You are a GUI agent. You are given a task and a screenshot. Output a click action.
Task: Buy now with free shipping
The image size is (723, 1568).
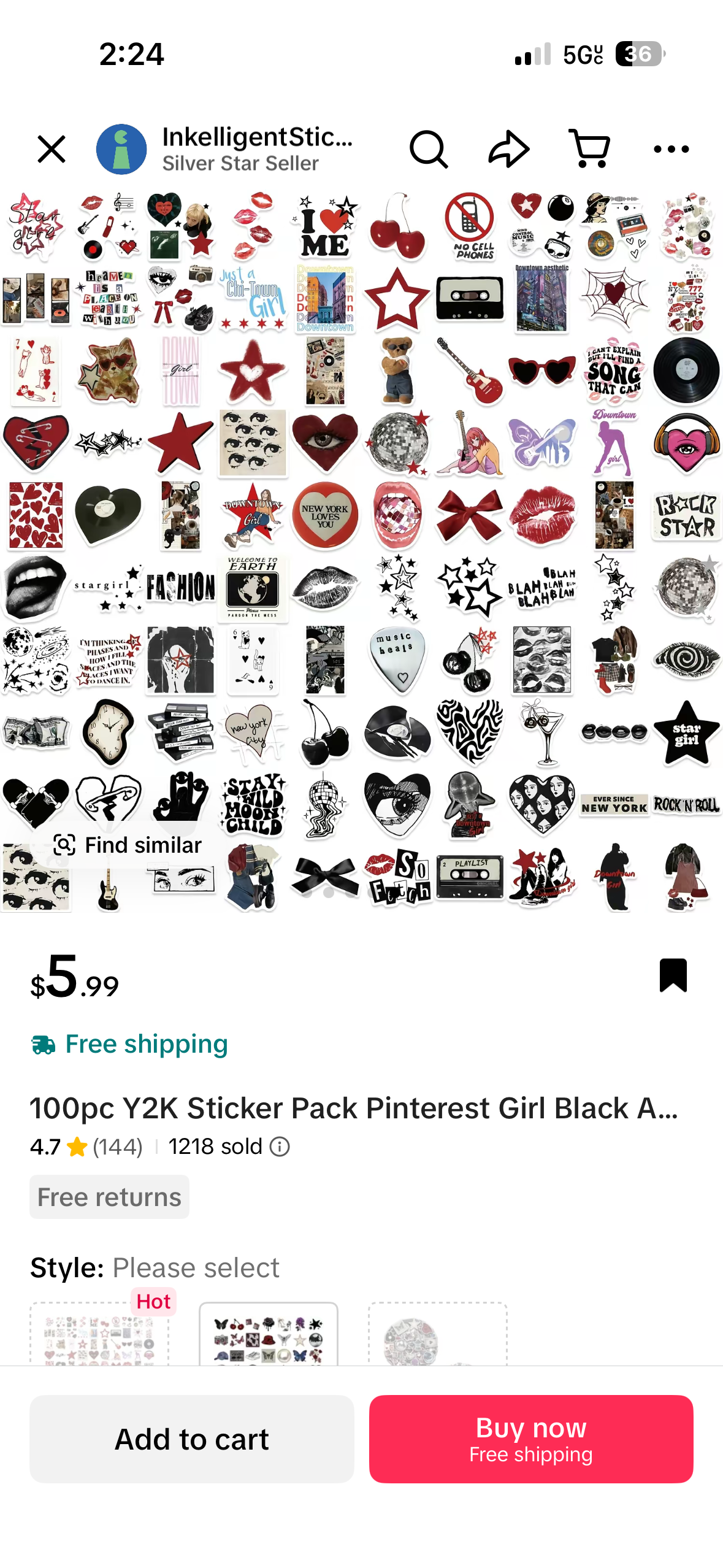click(x=530, y=1439)
